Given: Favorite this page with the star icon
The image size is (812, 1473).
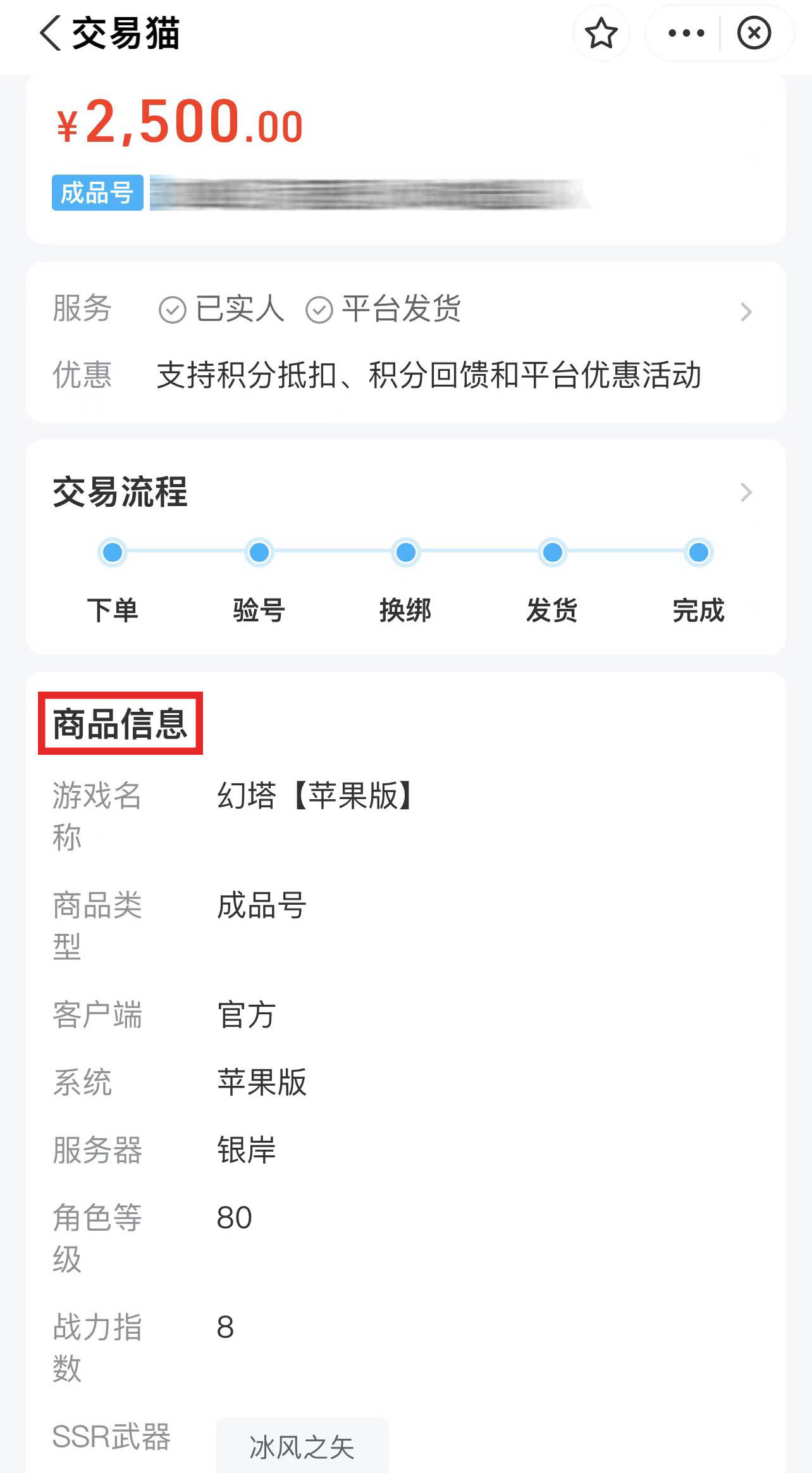Looking at the screenshot, I should (601, 33).
